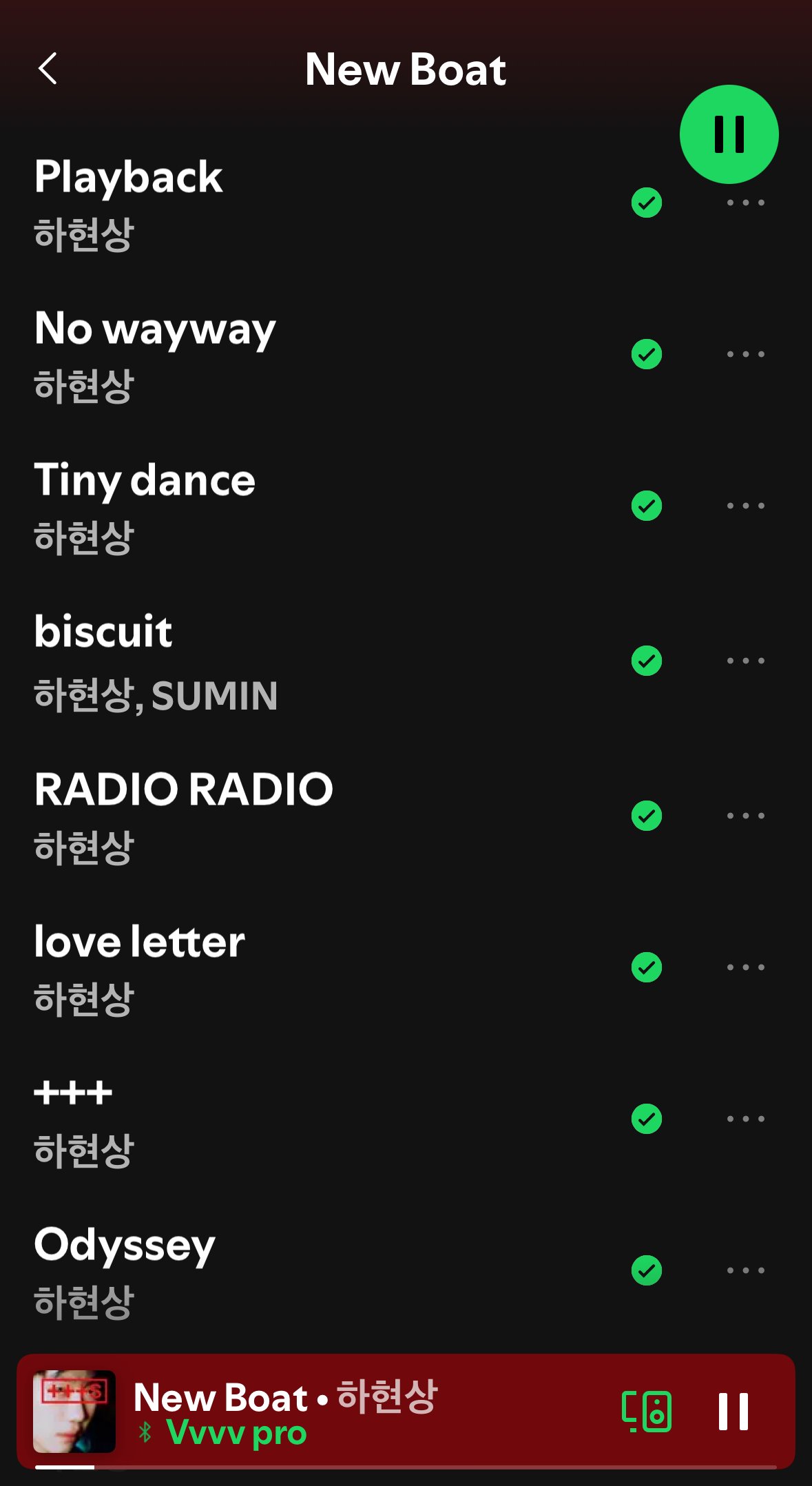Open more options for Playback
The height and width of the screenshot is (1486, 812).
[x=745, y=203]
